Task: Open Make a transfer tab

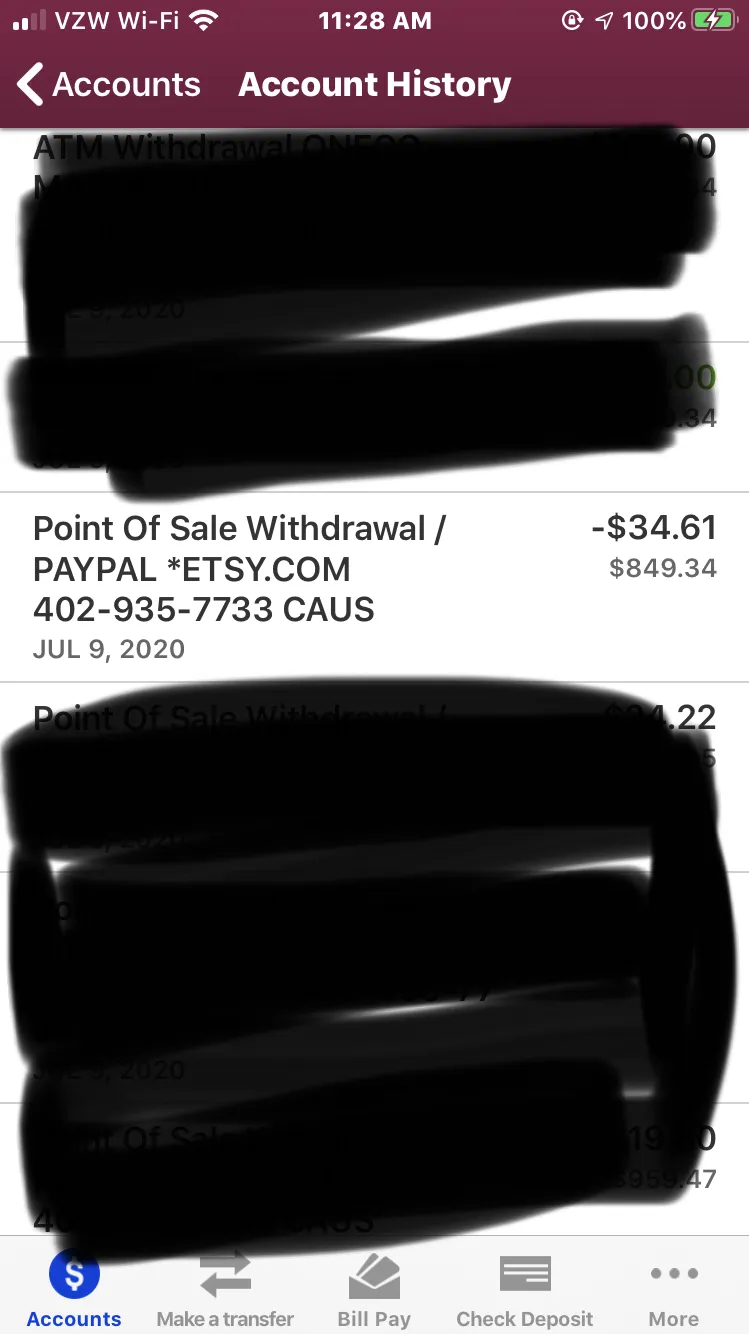Action: [x=225, y=1290]
